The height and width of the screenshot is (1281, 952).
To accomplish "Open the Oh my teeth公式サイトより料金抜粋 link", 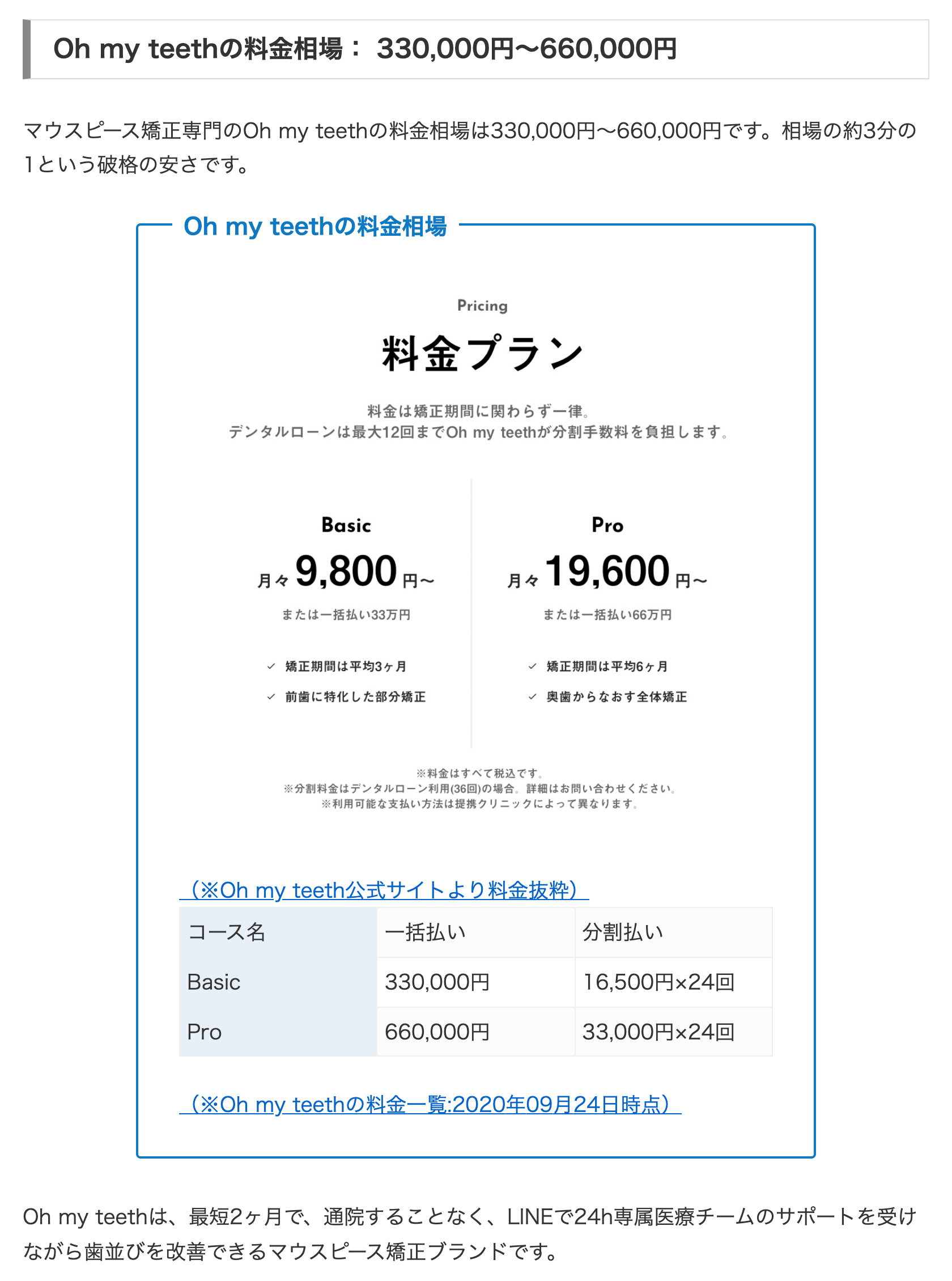I will (x=384, y=890).
